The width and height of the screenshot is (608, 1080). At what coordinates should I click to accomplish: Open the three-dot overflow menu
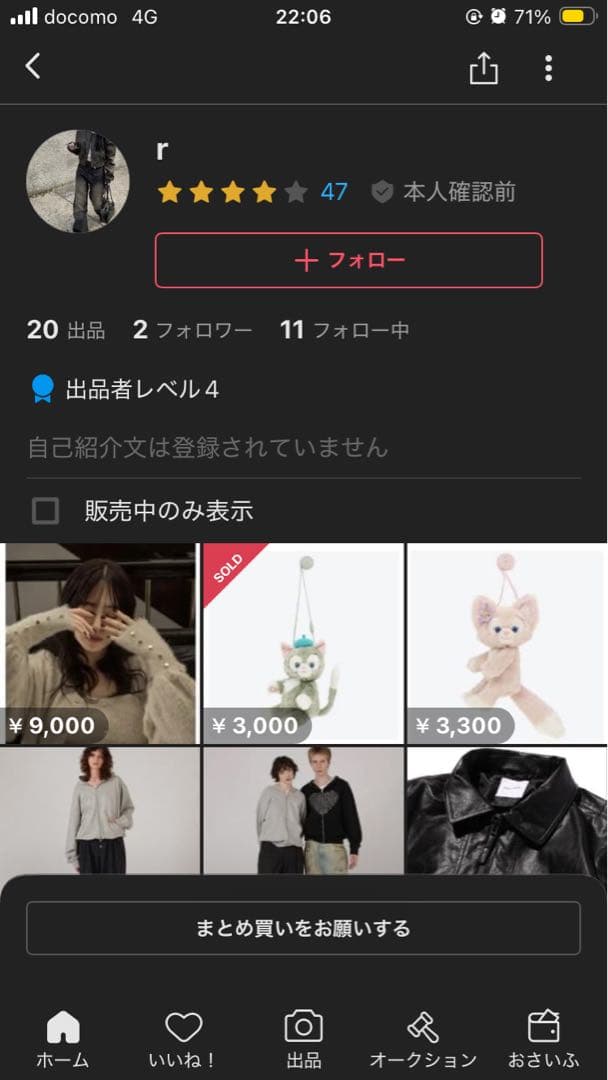[548, 68]
